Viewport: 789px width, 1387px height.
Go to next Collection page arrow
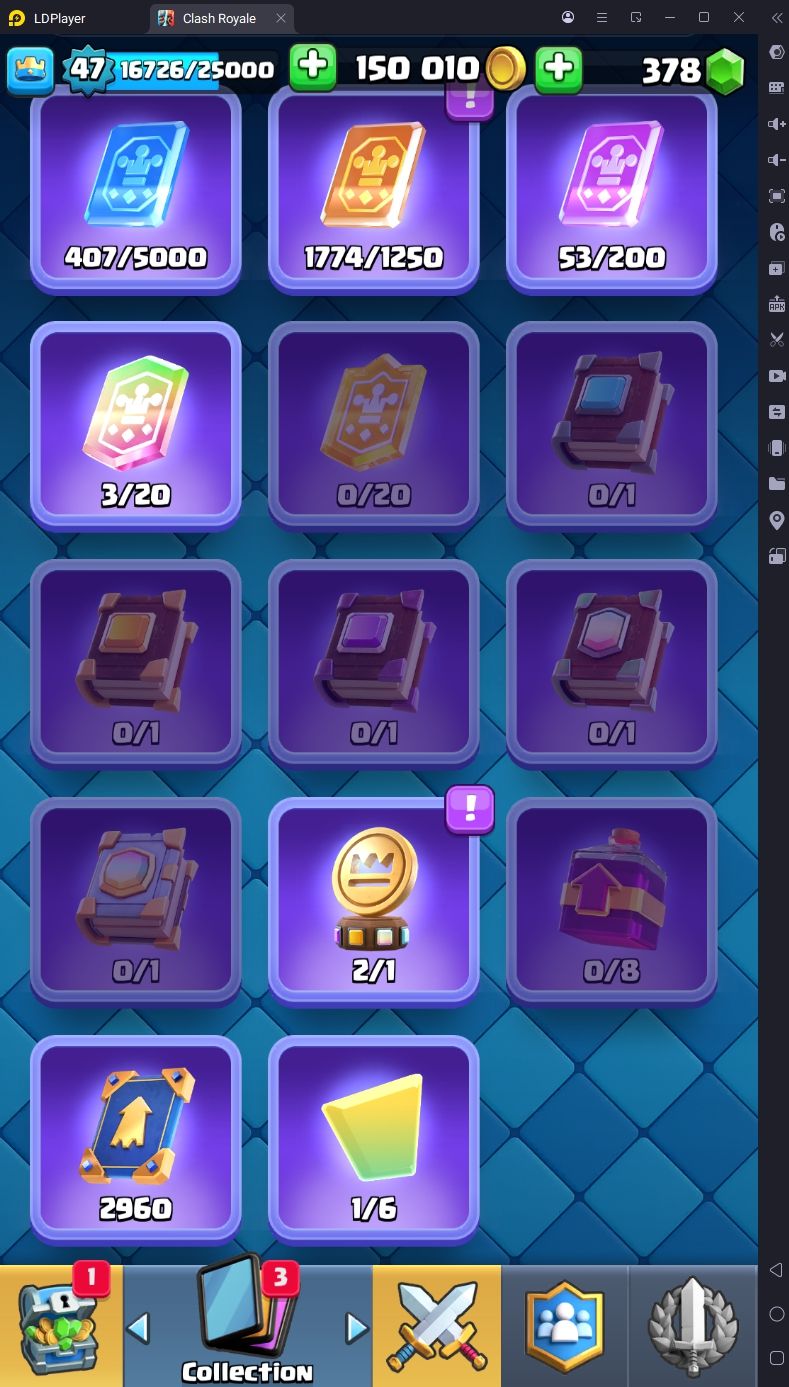(x=357, y=1328)
